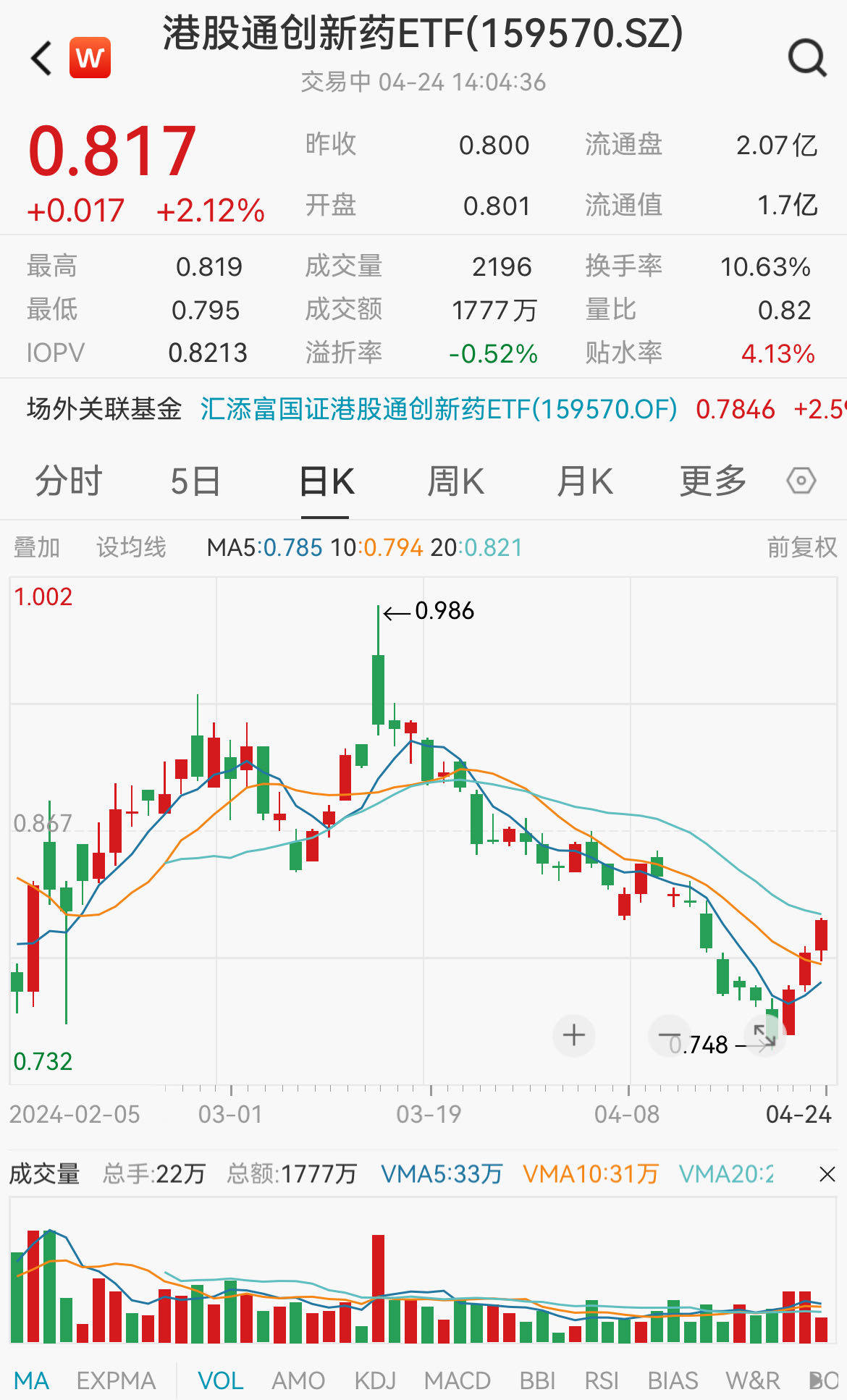Open the KDJ indicator selector

click(376, 1380)
